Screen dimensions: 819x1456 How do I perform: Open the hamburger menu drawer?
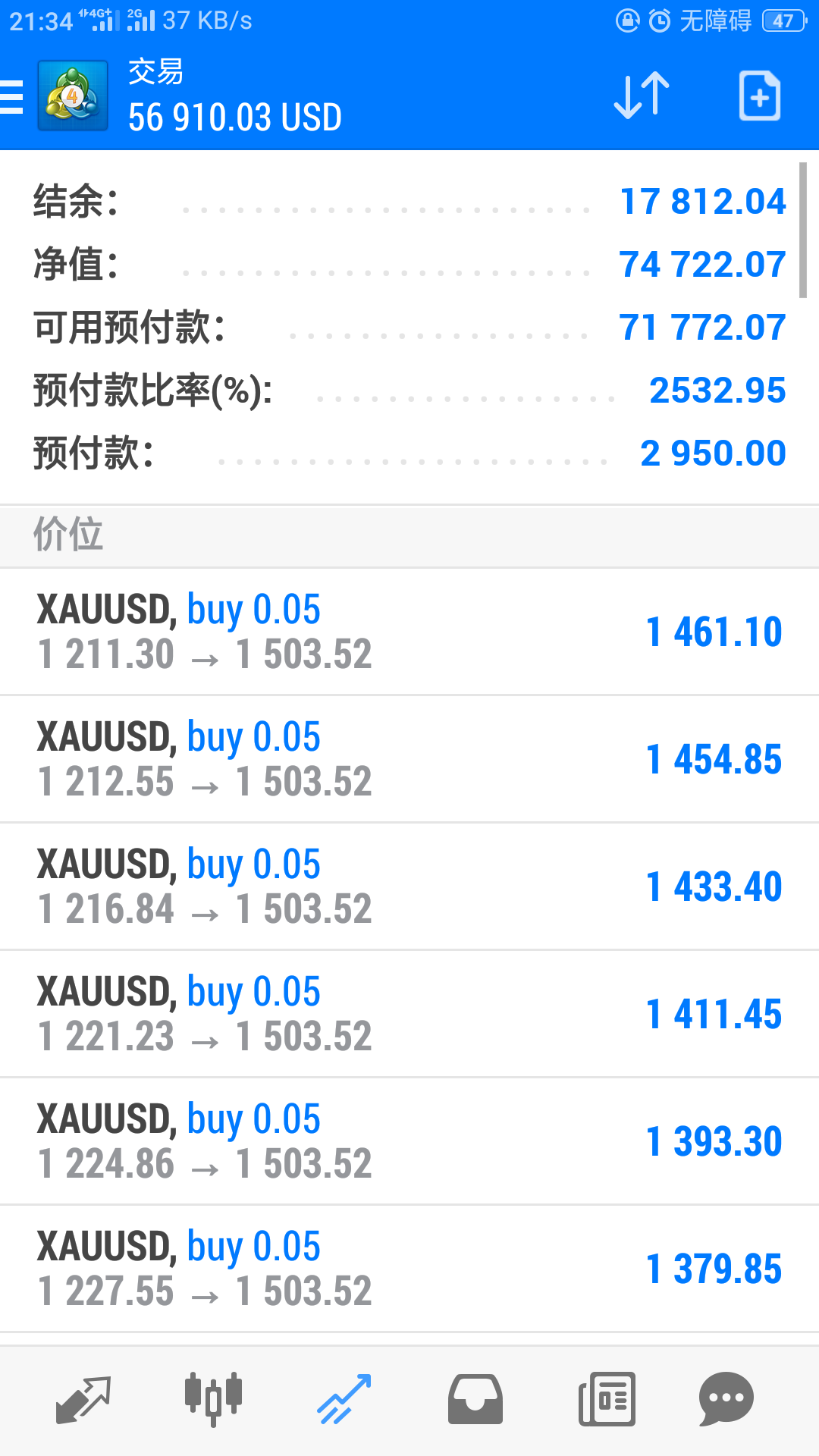pos(11,97)
